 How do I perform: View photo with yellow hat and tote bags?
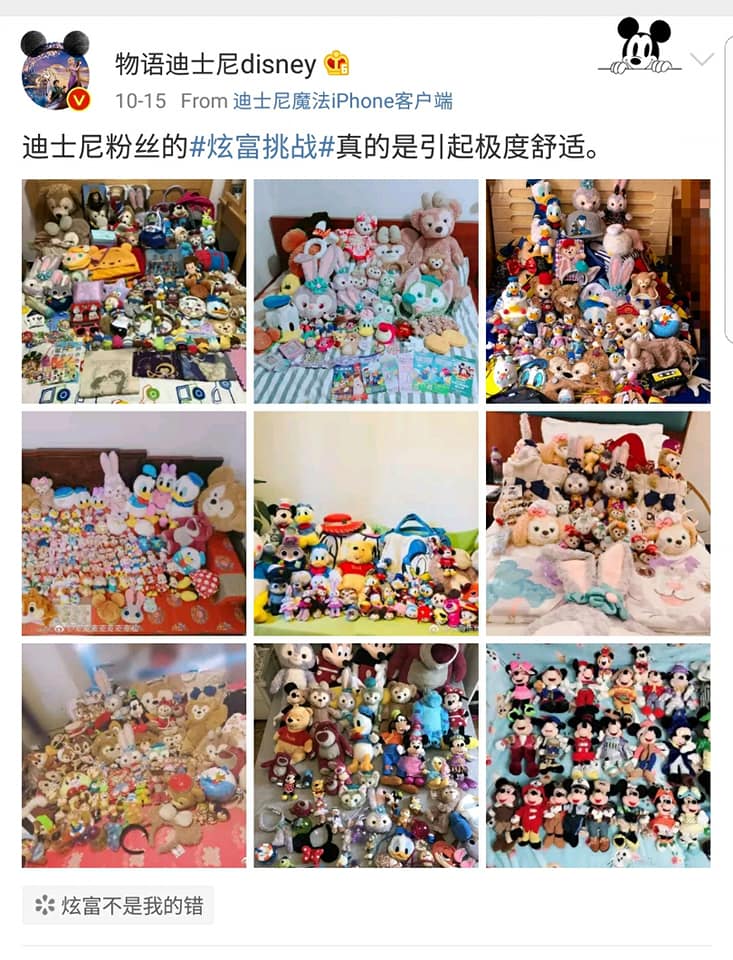click(134, 292)
